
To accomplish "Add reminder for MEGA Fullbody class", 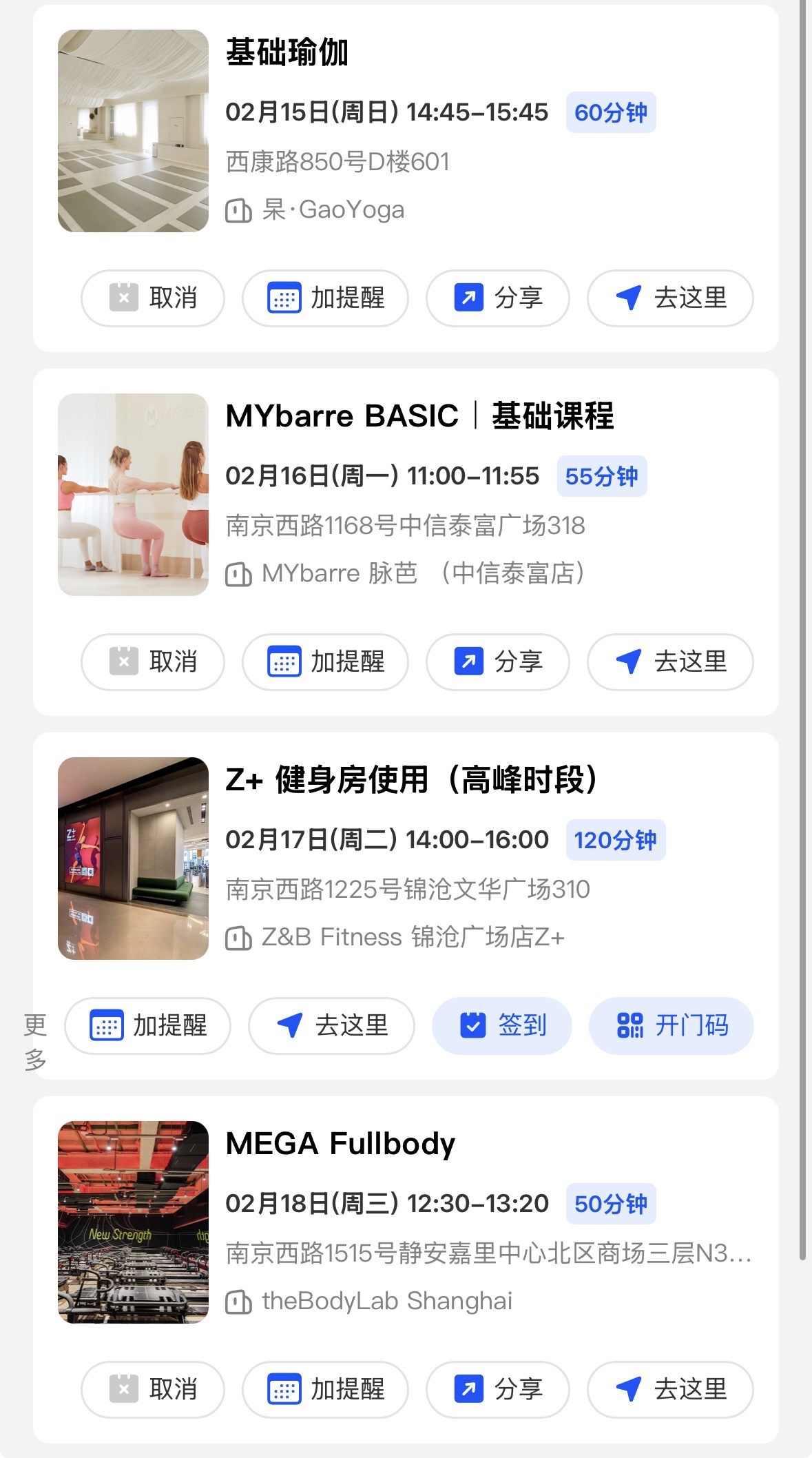I will click(325, 1390).
